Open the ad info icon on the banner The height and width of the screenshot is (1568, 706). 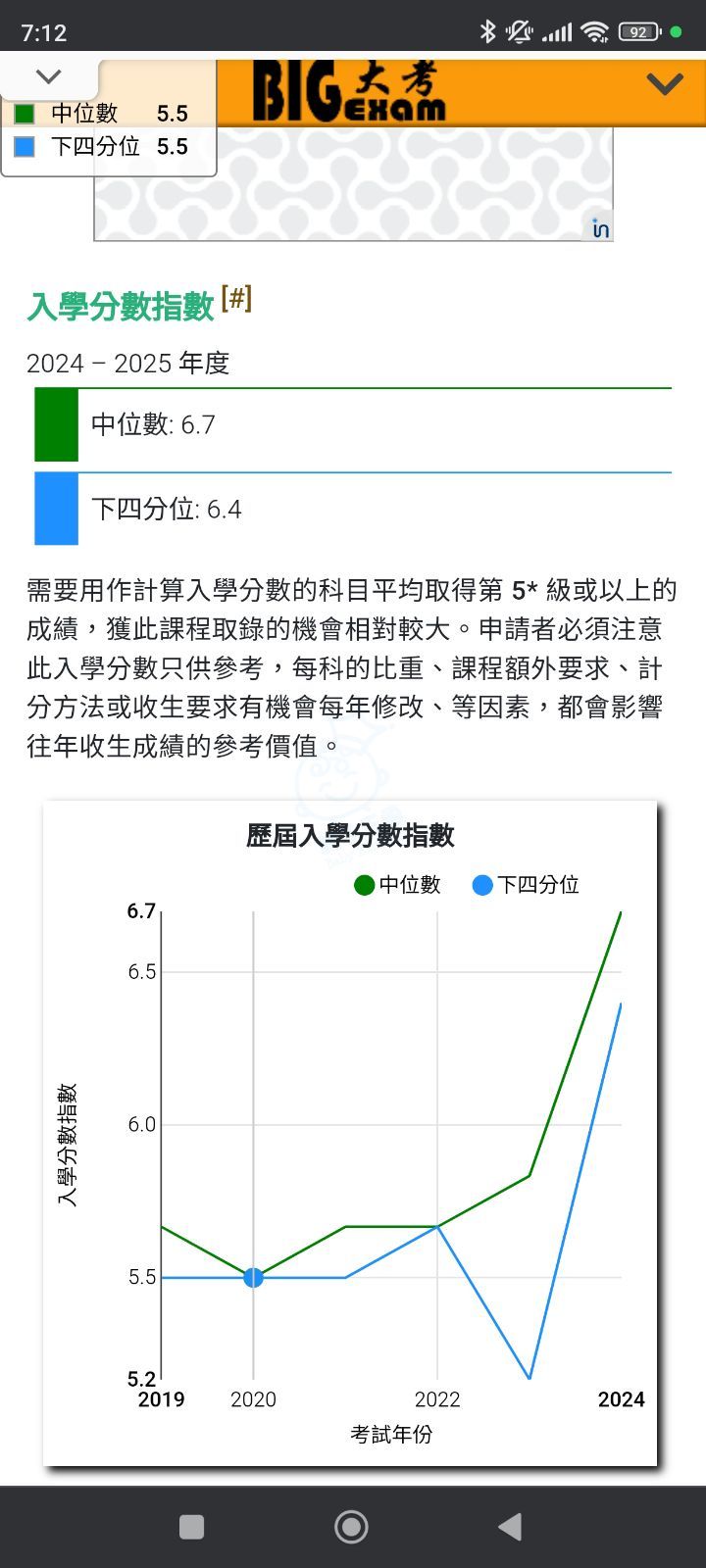click(600, 229)
